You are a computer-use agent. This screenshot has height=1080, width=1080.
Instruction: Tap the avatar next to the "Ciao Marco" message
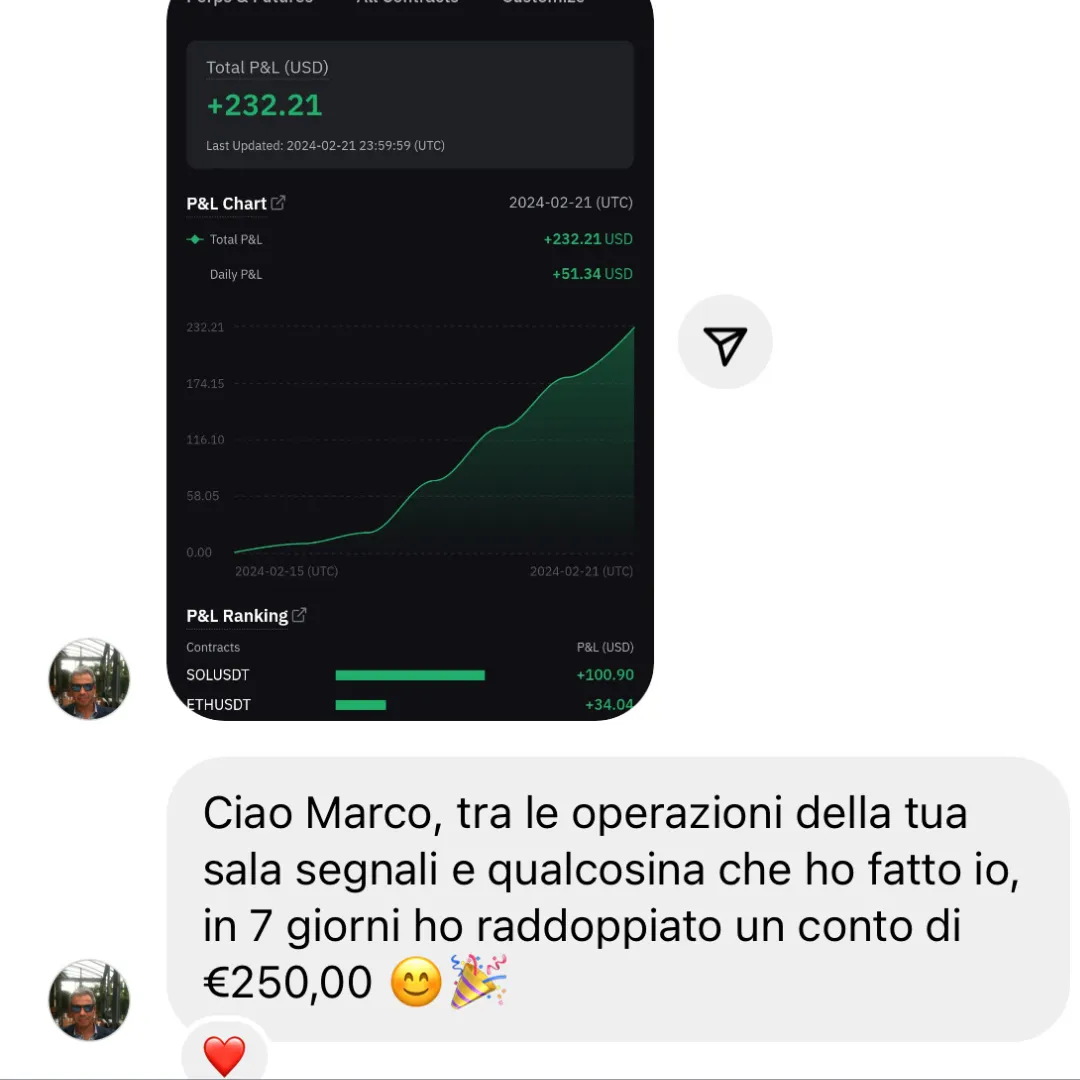tap(89, 1000)
